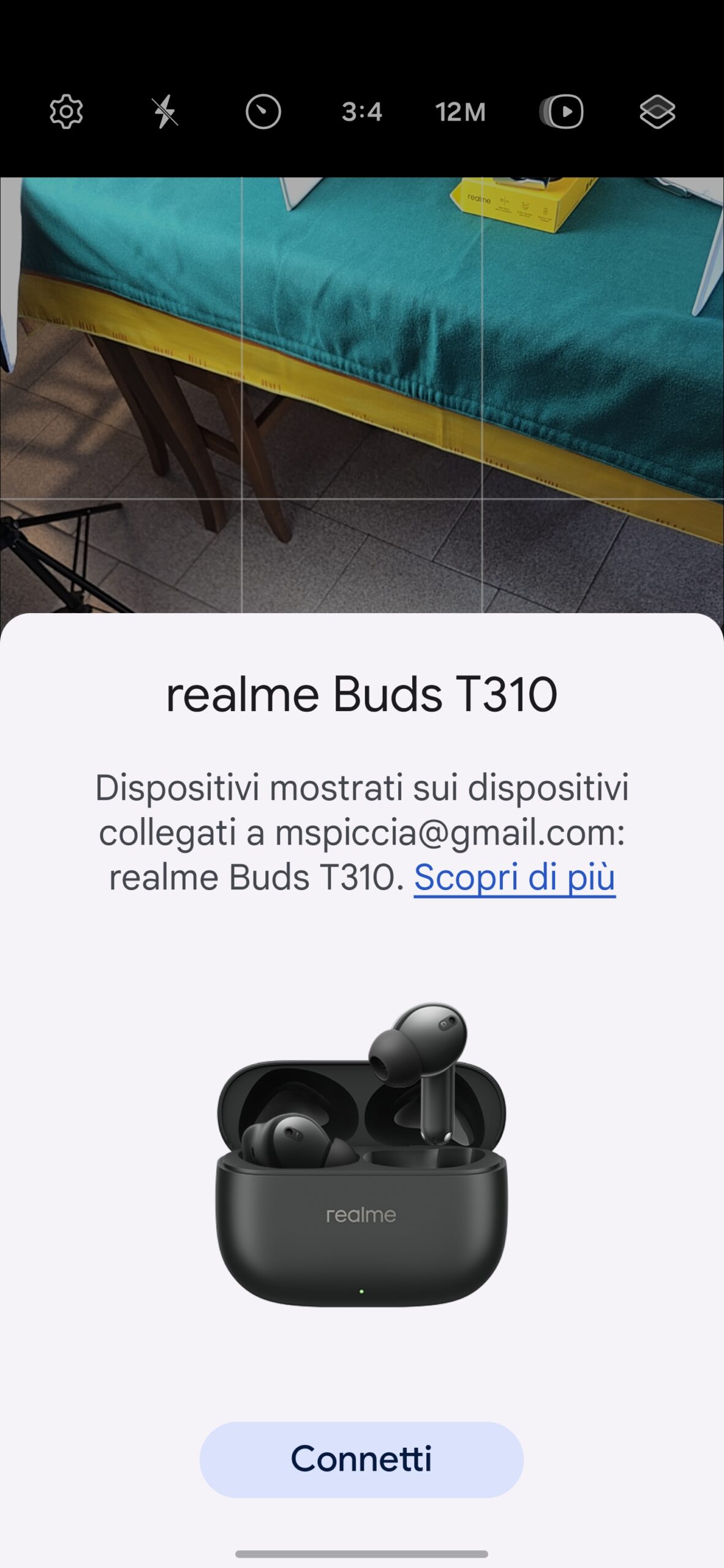The image size is (724, 1568).
Task: Change the 3:4 aspect ratio
Action: (x=362, y=112)
